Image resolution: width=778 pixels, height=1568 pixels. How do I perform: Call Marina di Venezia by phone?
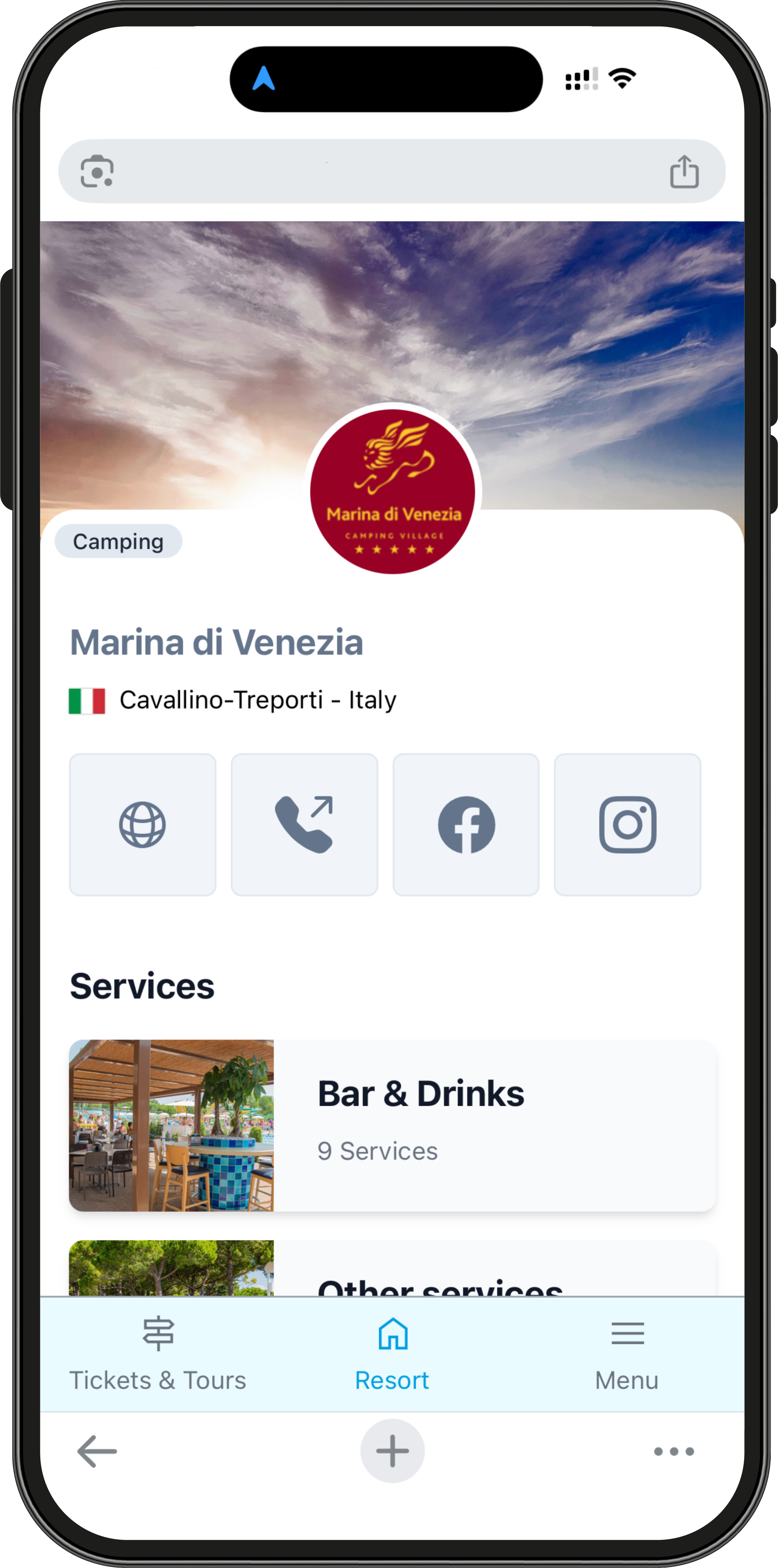(304, 825)
